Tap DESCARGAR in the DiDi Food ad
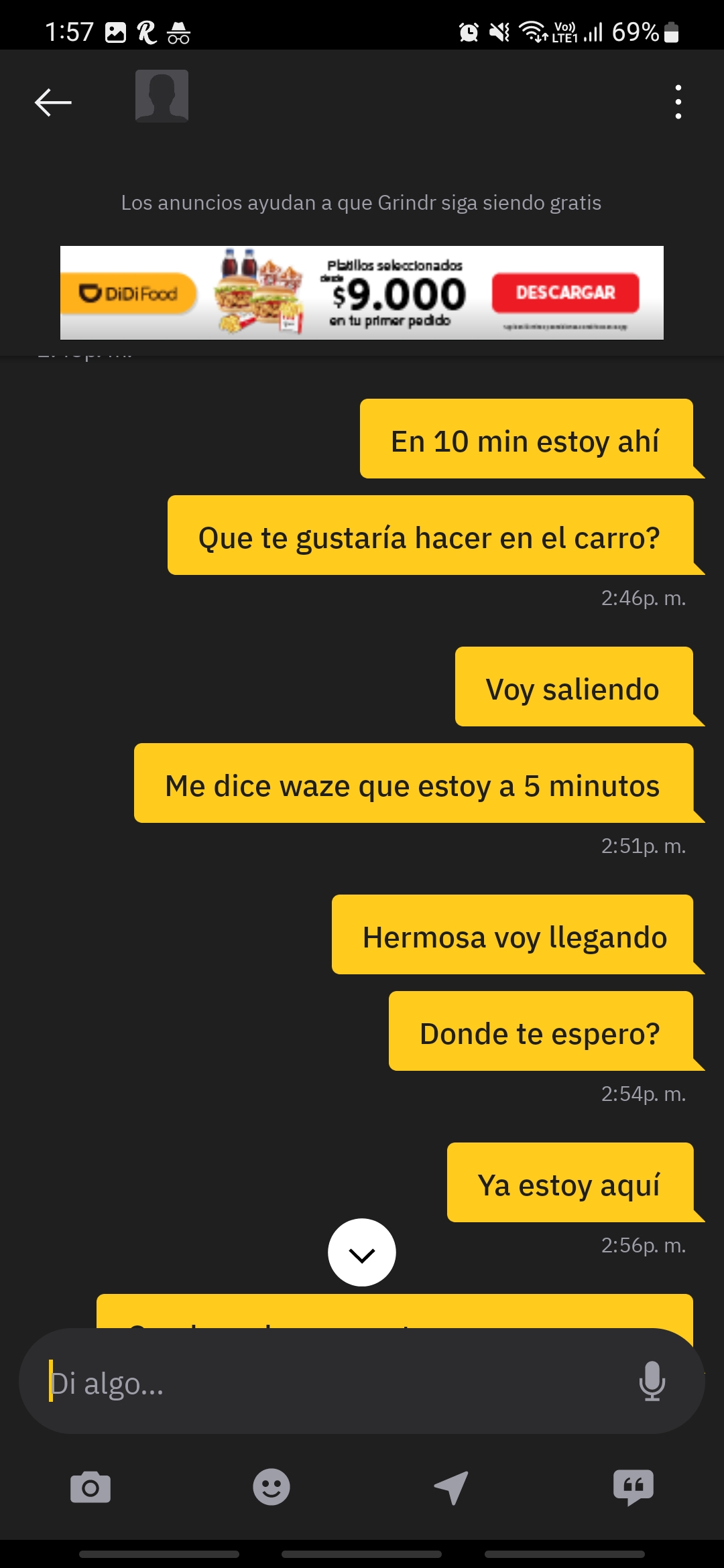 pyautogui.click(x=565, y=293)
